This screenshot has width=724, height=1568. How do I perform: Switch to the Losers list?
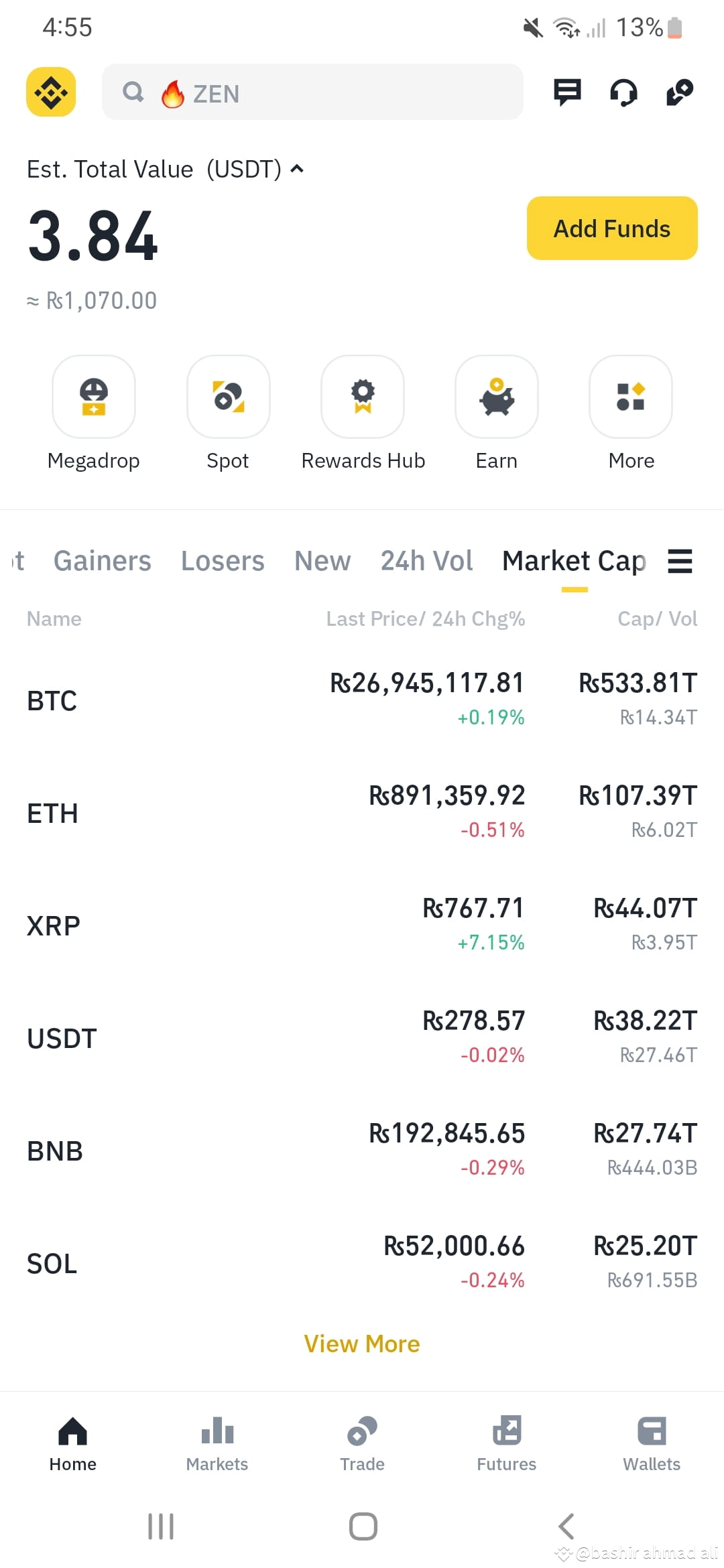222,562
